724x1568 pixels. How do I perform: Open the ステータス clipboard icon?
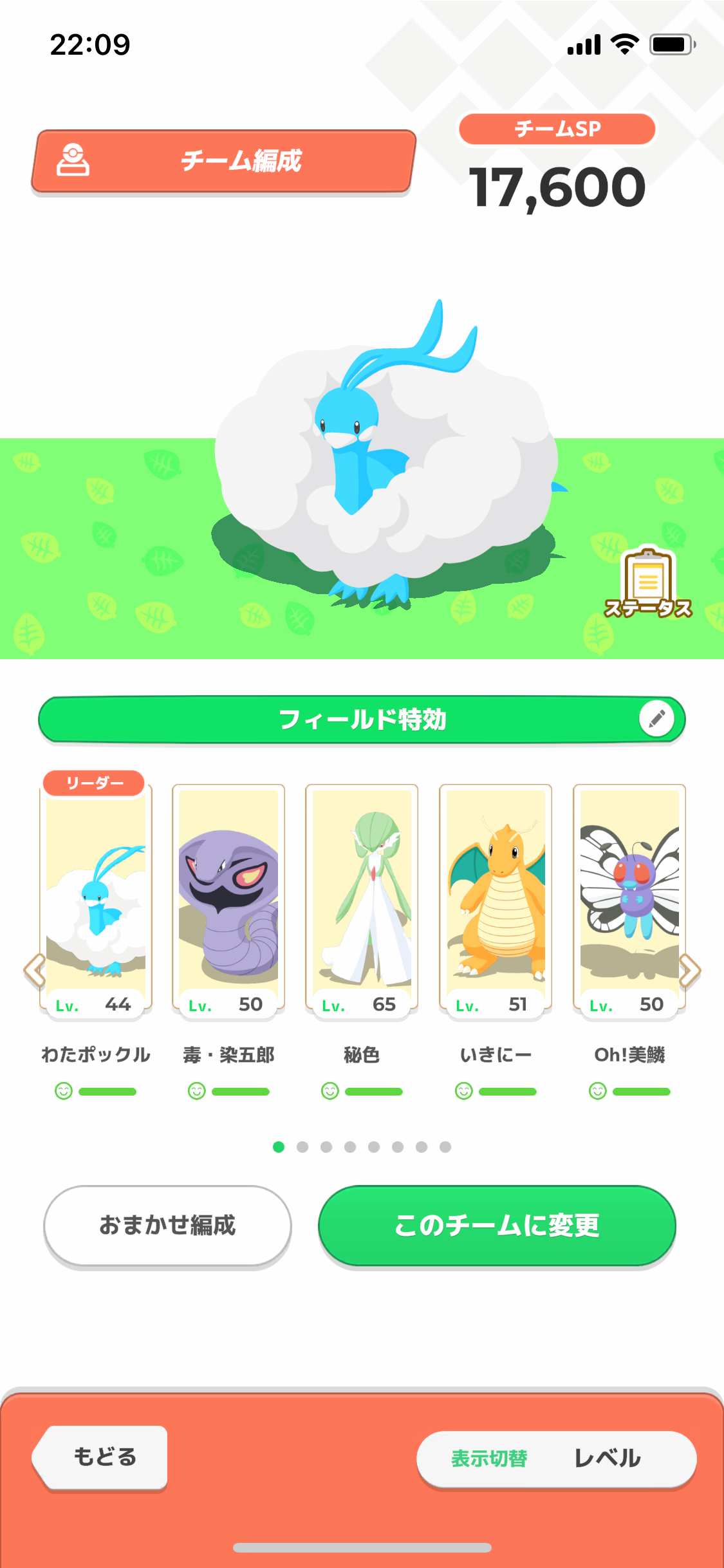click(647, 583)
